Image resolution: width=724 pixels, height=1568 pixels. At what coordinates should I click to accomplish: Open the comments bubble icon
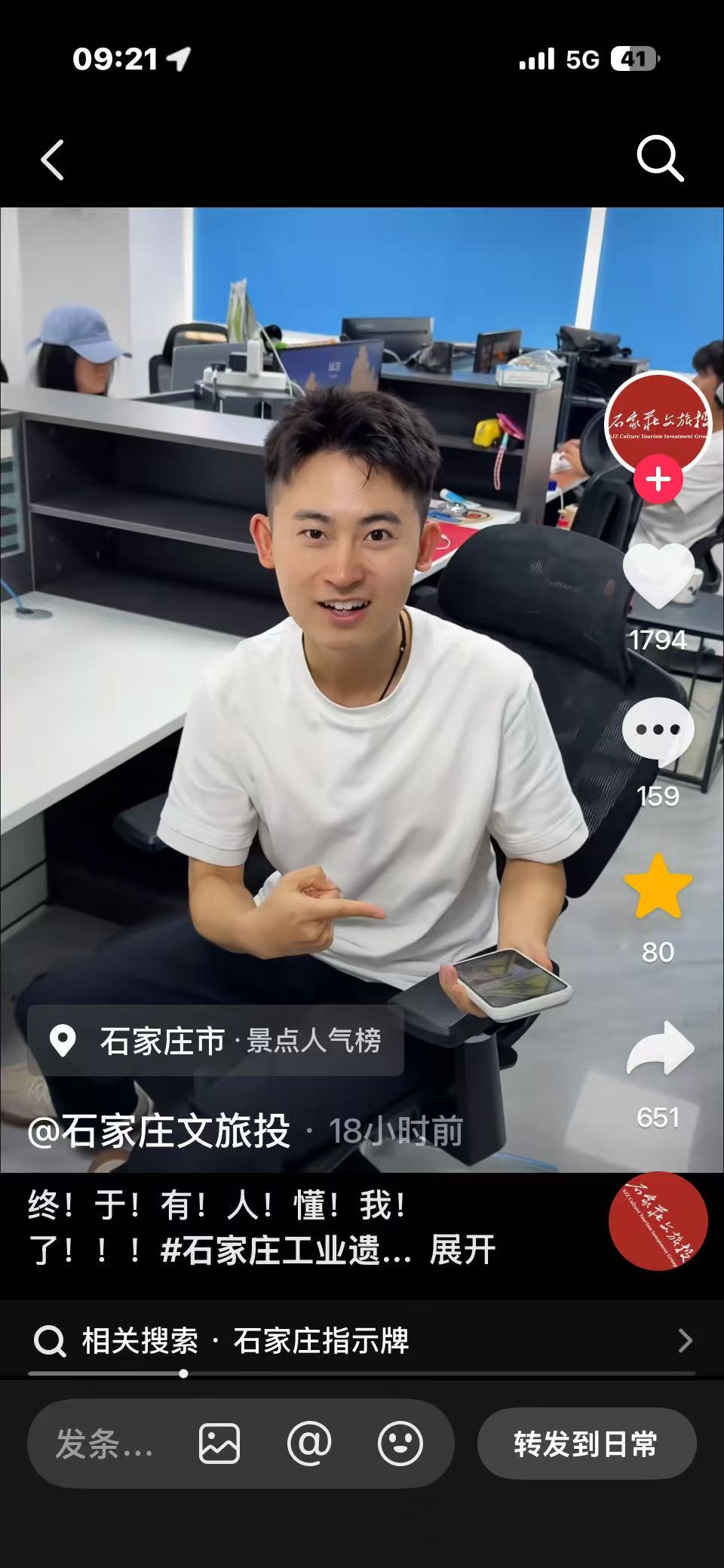pos(658,730)
